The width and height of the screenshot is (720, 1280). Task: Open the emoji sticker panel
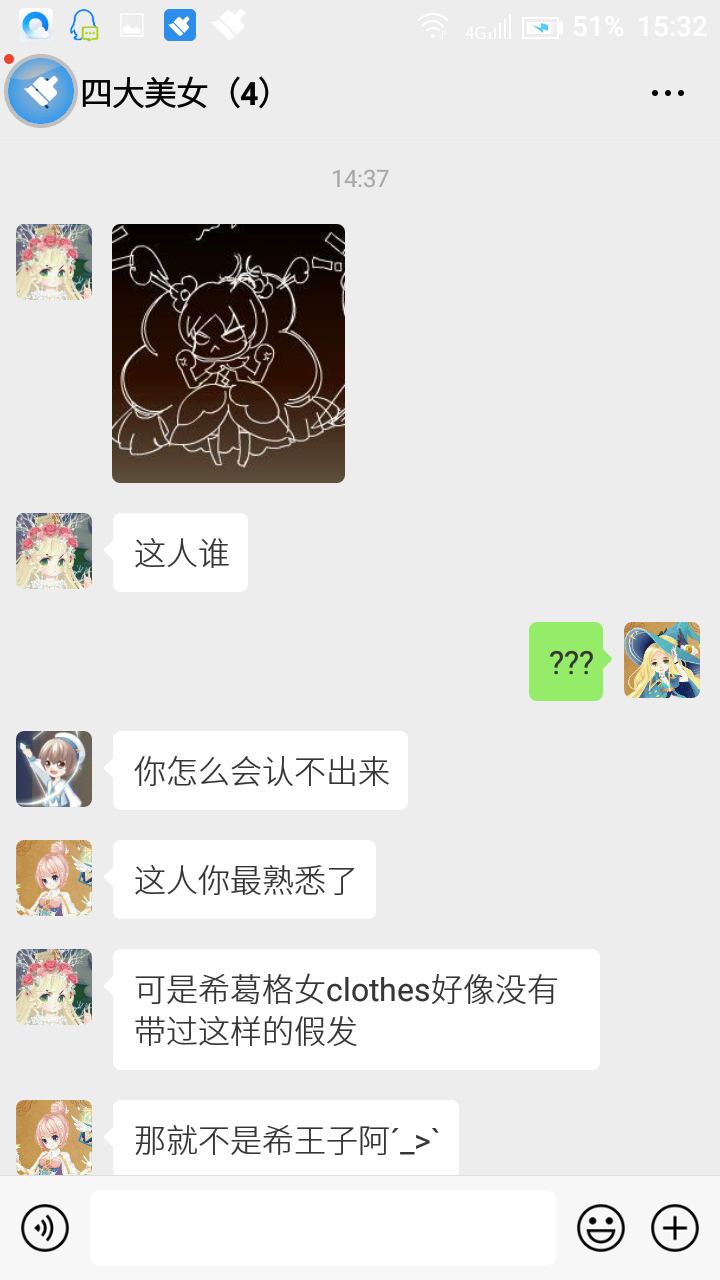[x=600, y=1227]
